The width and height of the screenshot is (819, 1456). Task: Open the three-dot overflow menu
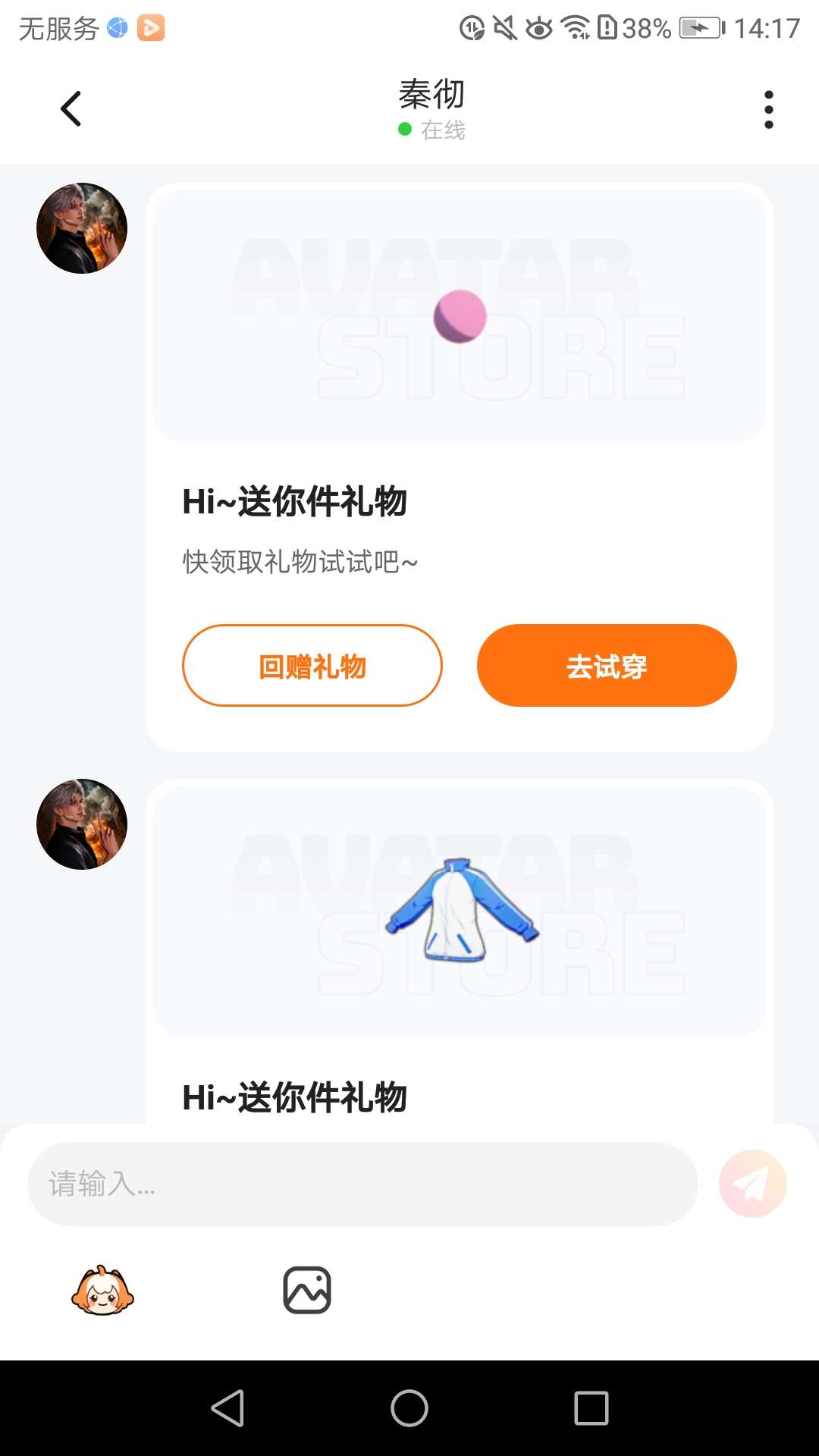[768, 110]
